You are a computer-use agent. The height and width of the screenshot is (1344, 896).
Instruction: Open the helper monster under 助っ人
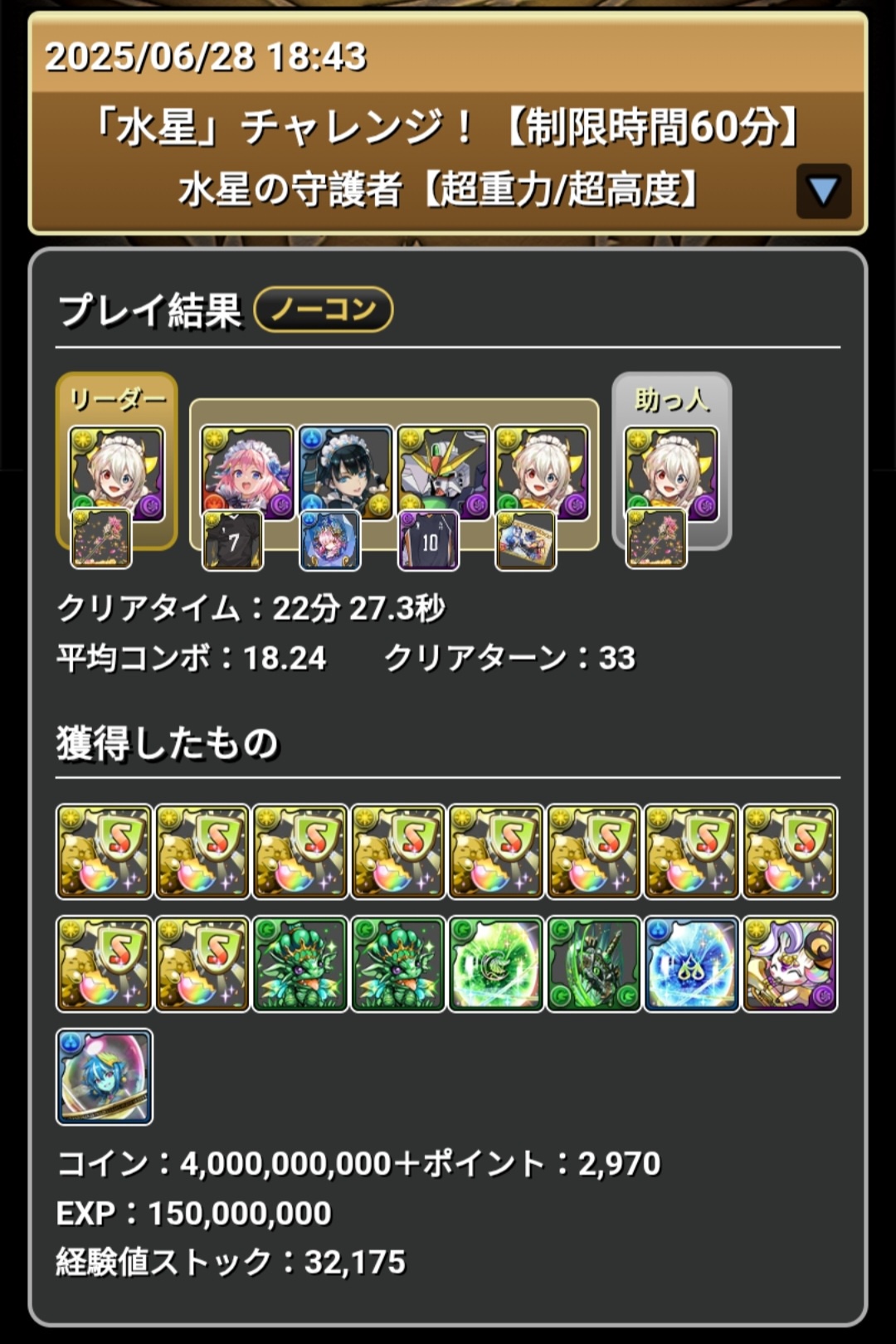tap(671, 474)
